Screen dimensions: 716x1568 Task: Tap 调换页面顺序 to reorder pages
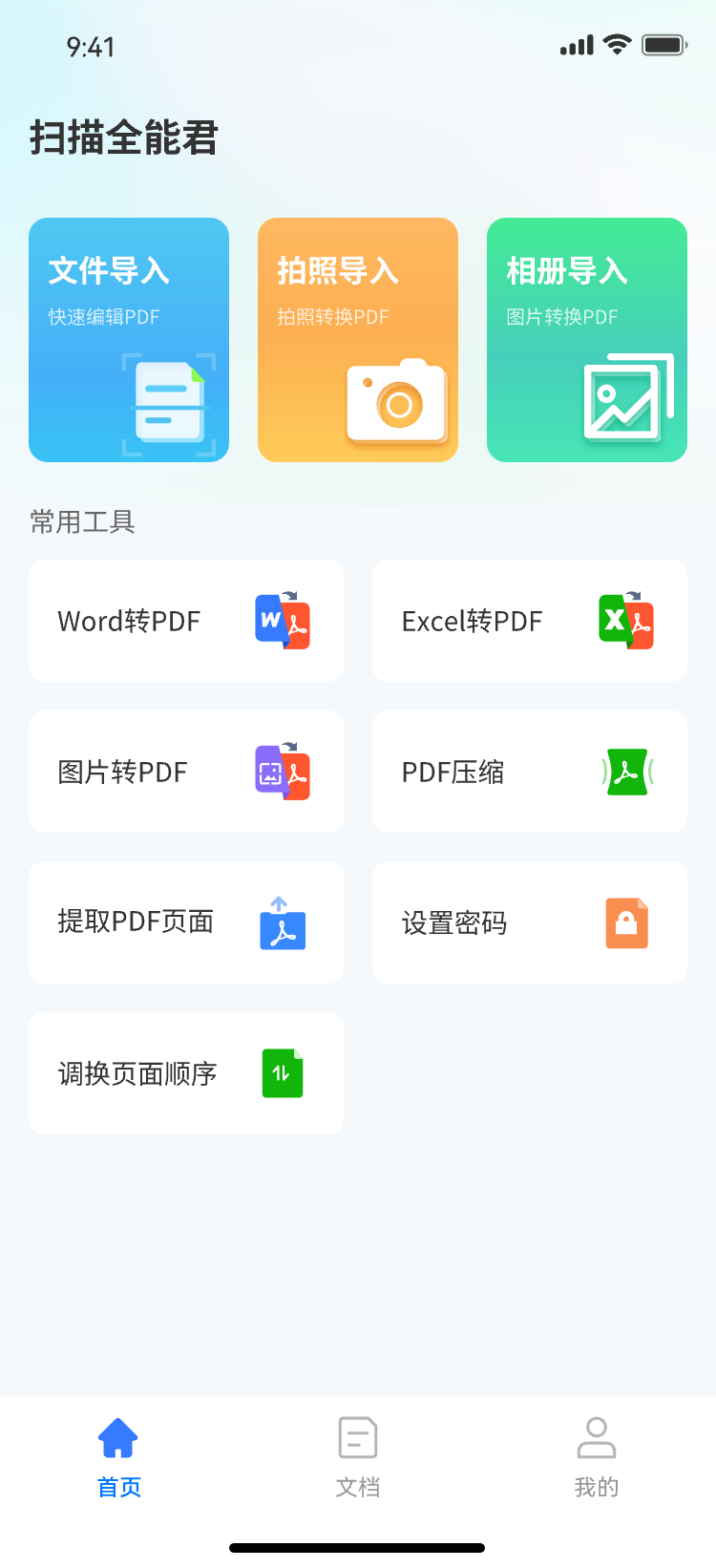coord(186,1073)
